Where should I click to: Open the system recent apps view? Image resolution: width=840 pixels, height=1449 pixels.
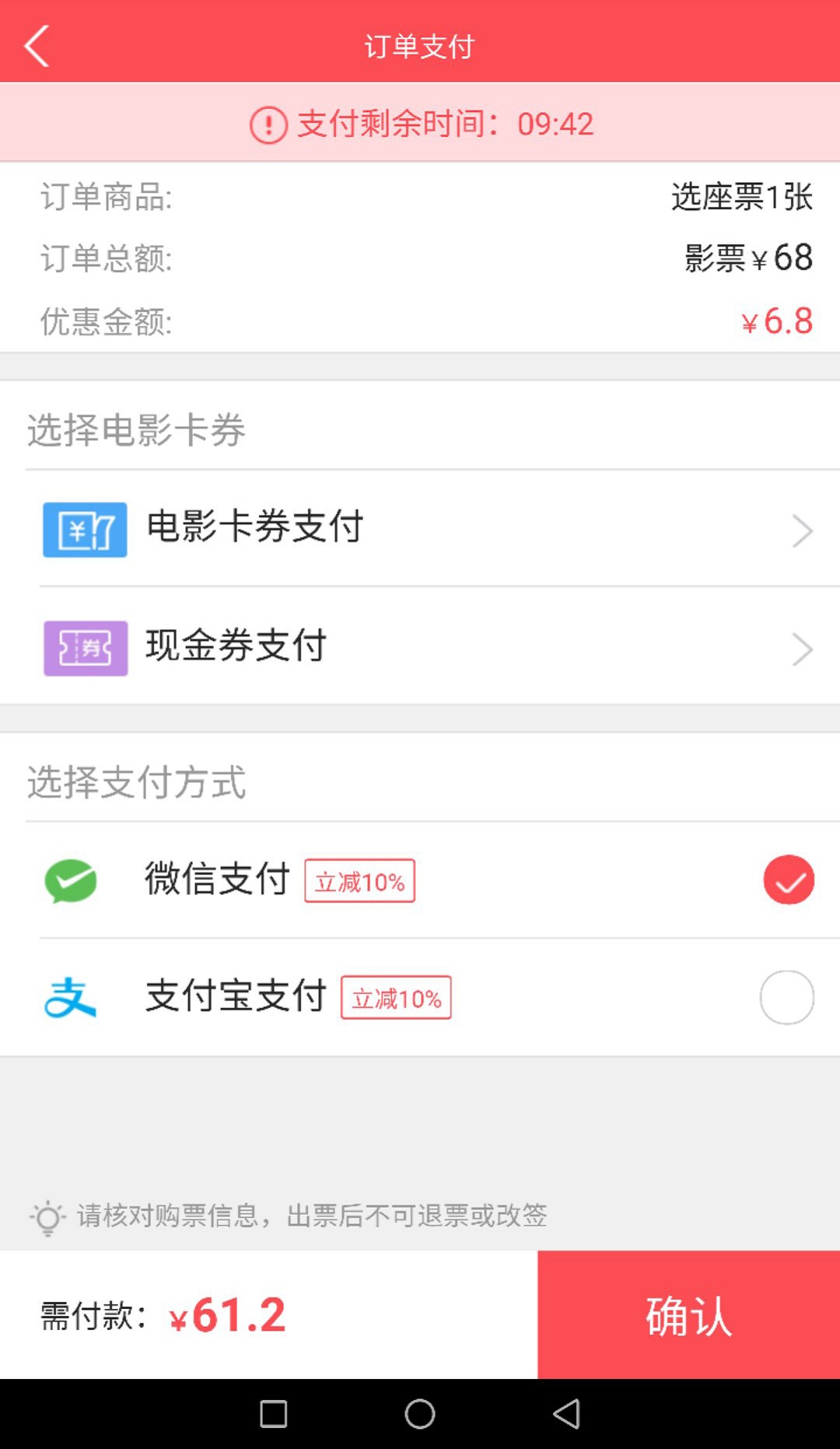[273, 1414]
